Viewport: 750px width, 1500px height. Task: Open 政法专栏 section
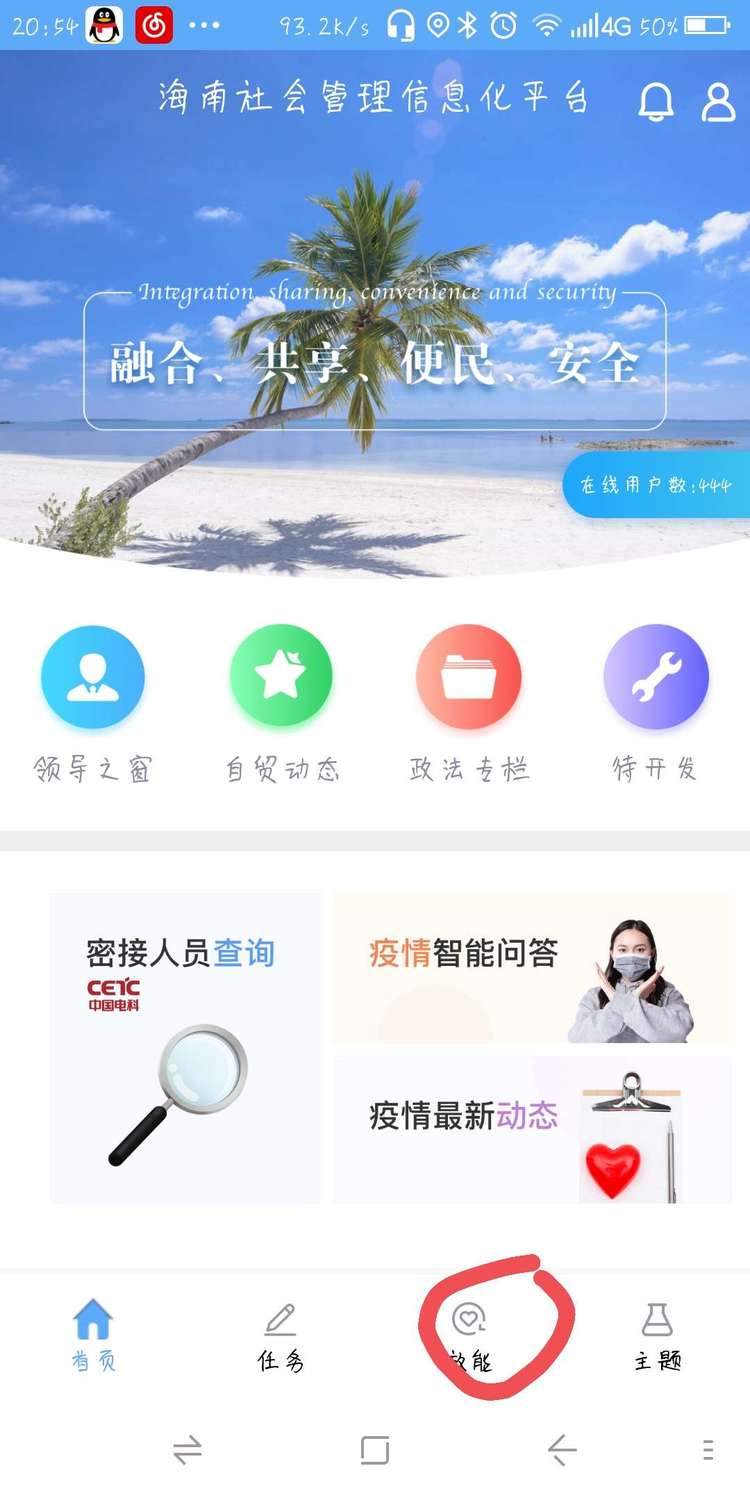(469, 678)
